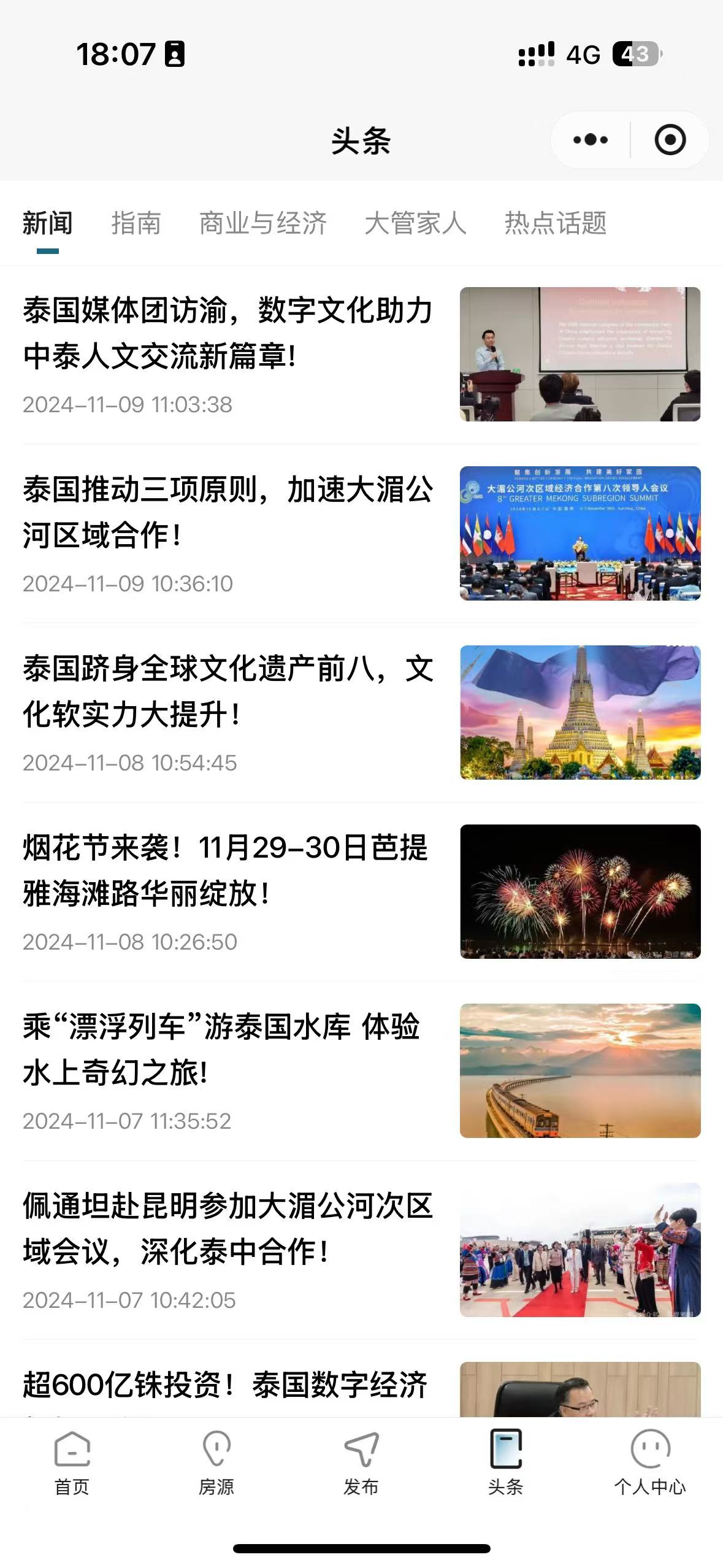This screenshot has height=1568, width=723.
Task: Open article 泰国跻身全球文化遗产前八
Action: (x=228, y=691)
